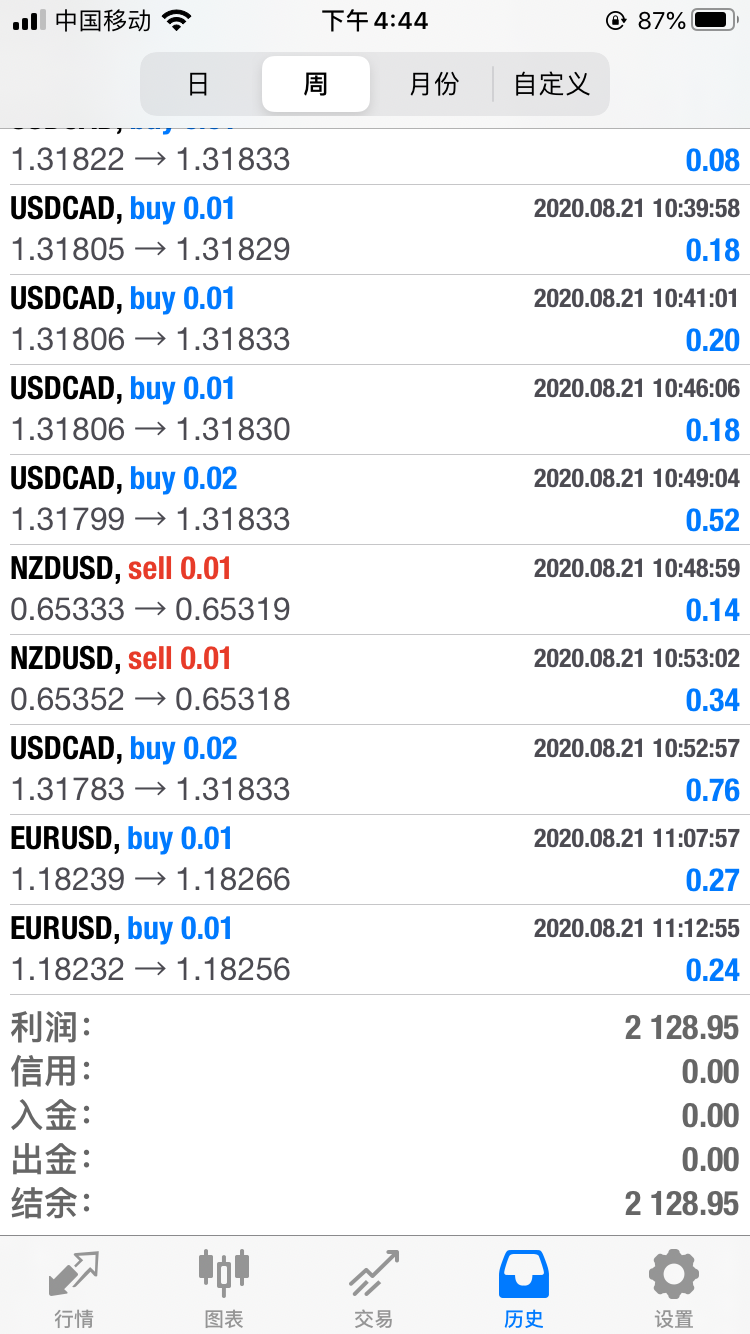Go to the 图表 chart tab
This screenshot has width=750, height=1334.
coord(224,1286)
